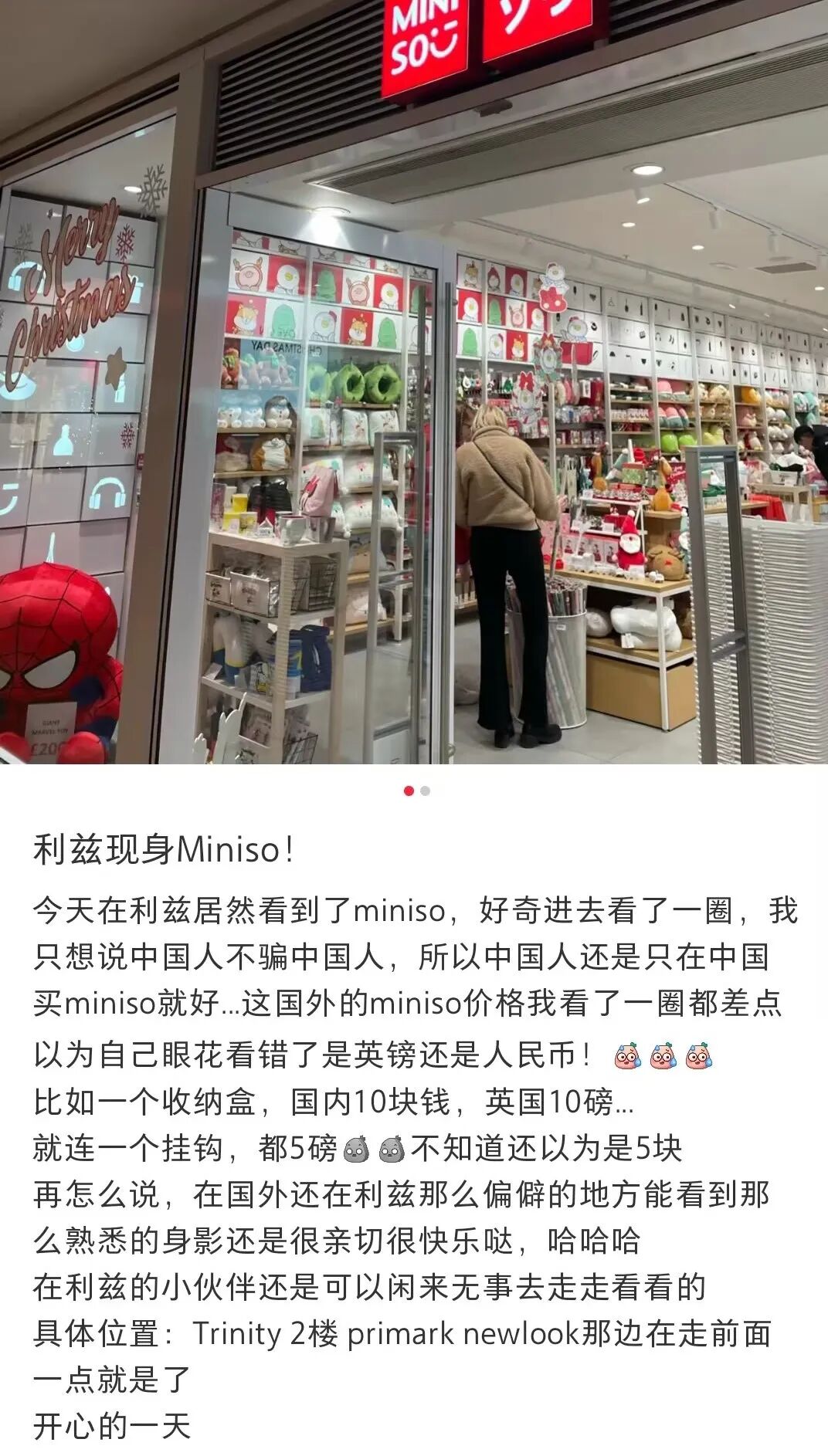
Task: Jump to the second photo indicator dot
Action: (x=426, y=791)
